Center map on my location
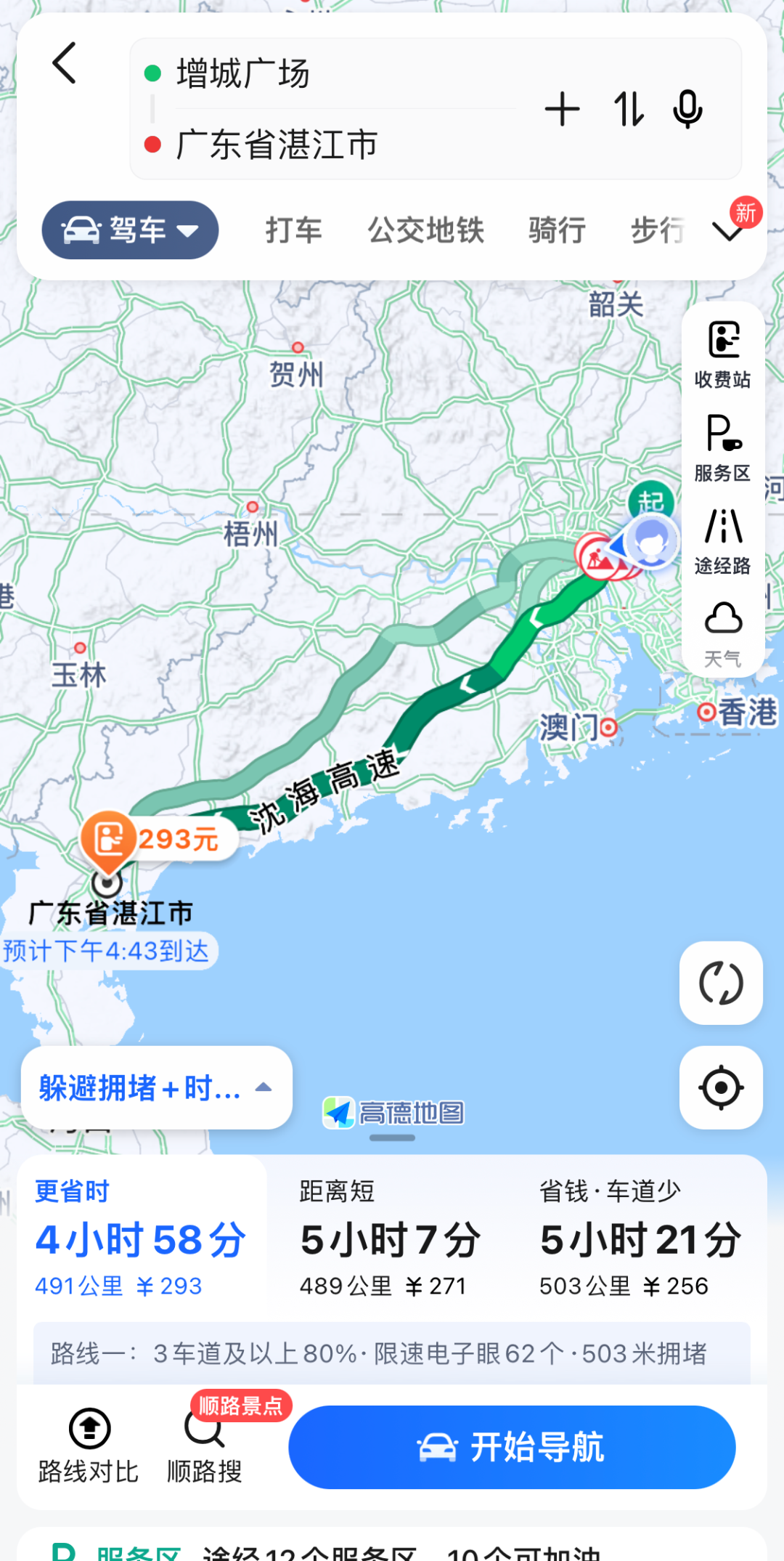784x1561 pixels. tap(721, 1087)
